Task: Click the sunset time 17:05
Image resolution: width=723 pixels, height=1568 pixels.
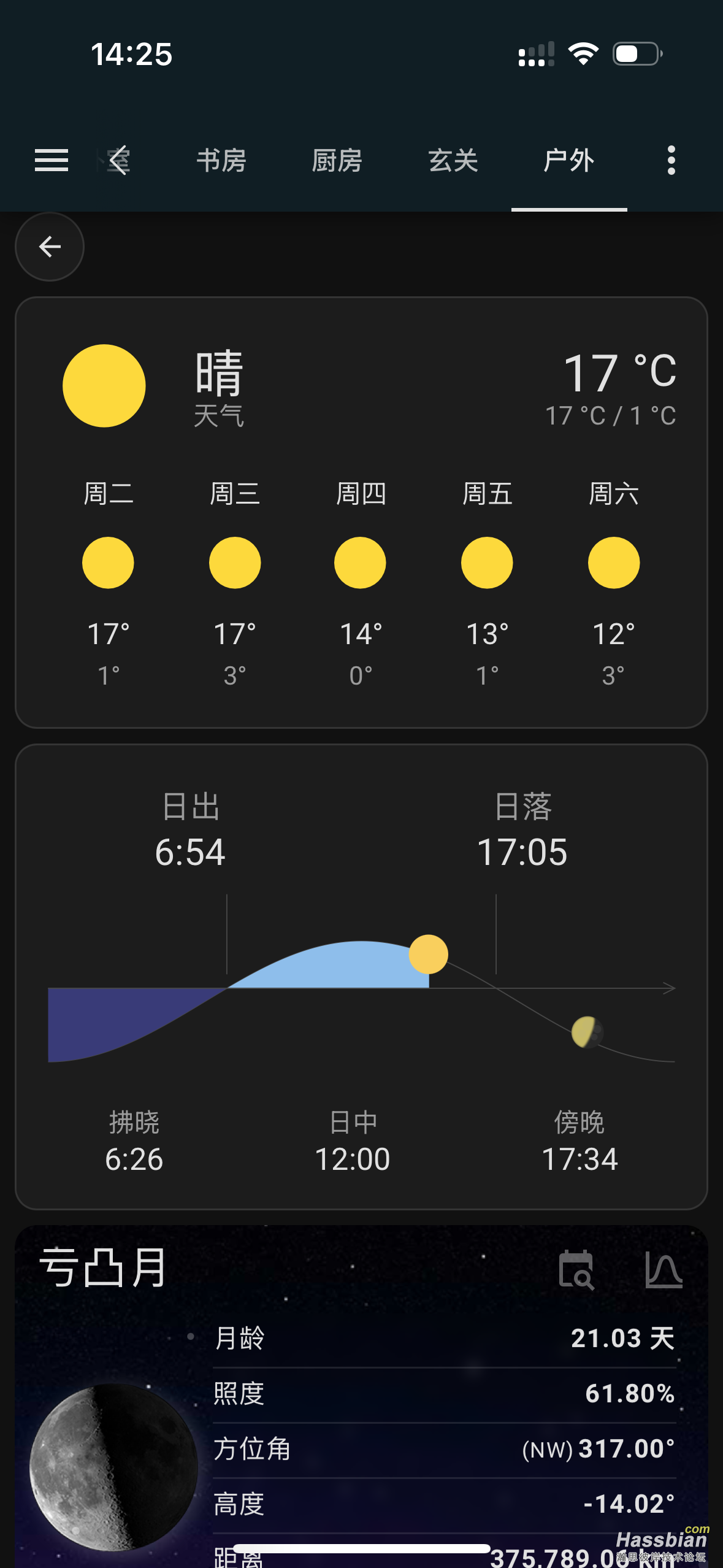Action: coord(523,851)
